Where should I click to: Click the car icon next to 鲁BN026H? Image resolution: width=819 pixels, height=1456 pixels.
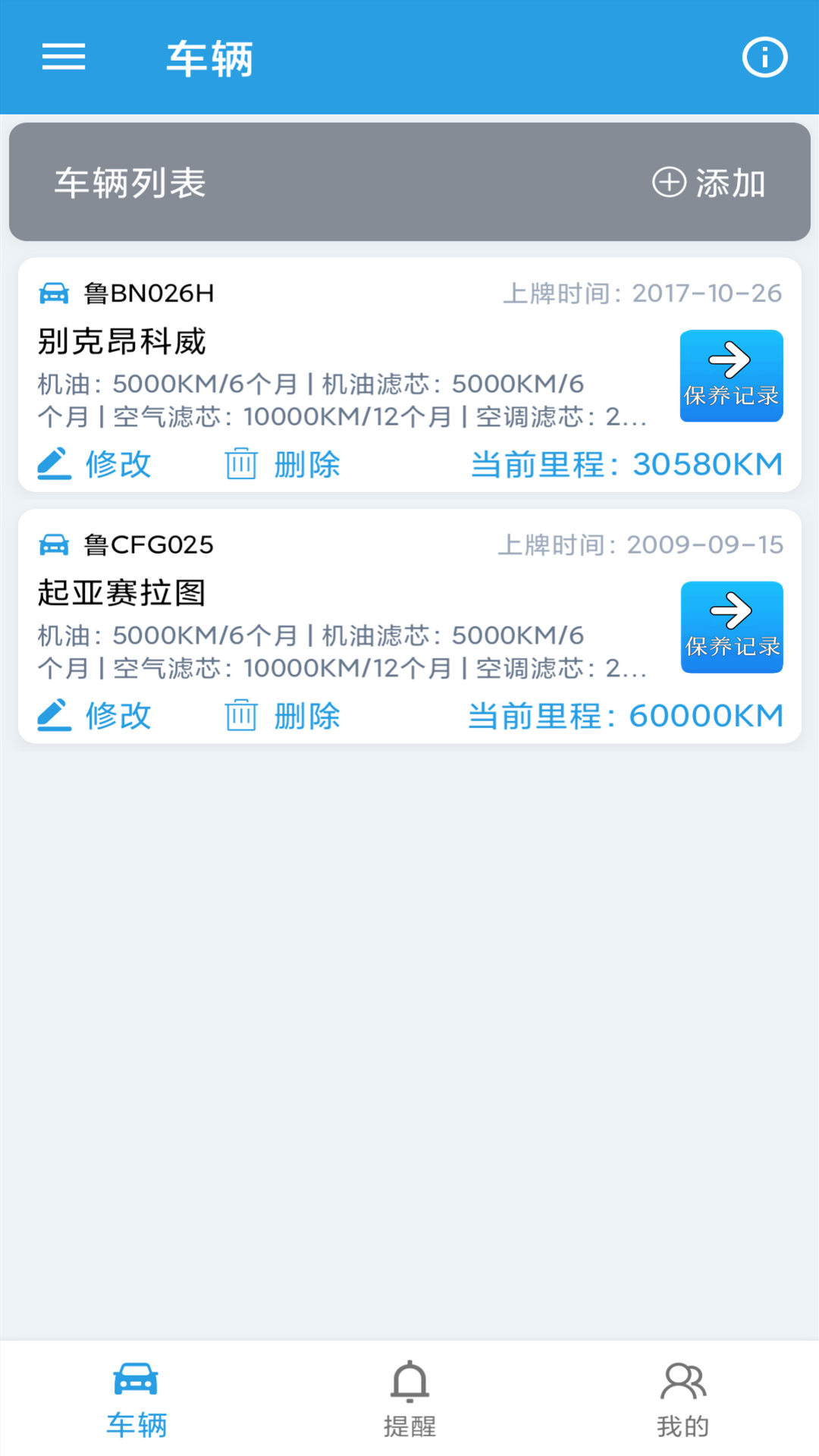click(55, 293)
